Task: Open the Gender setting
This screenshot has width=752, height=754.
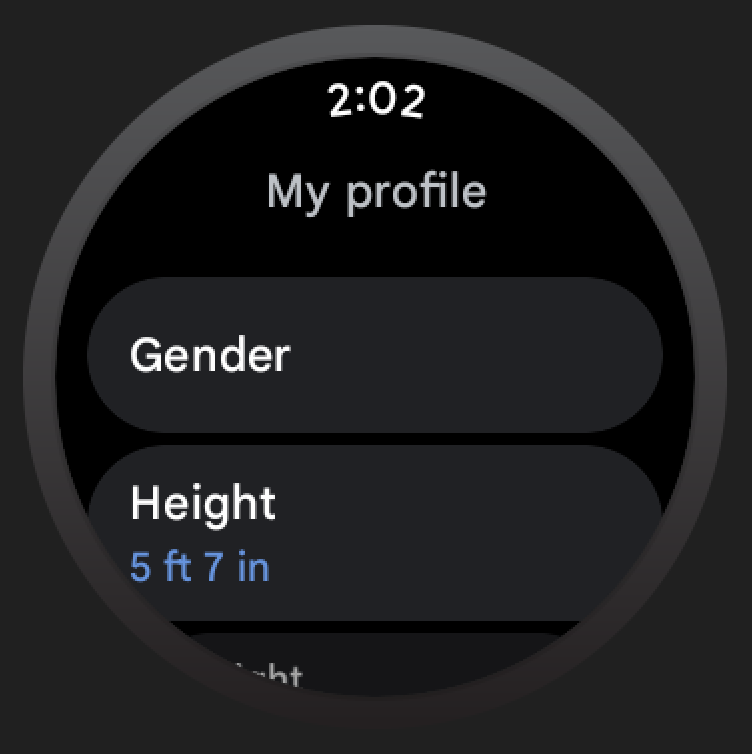Action: pyautogui.click(x=375, y=356)
